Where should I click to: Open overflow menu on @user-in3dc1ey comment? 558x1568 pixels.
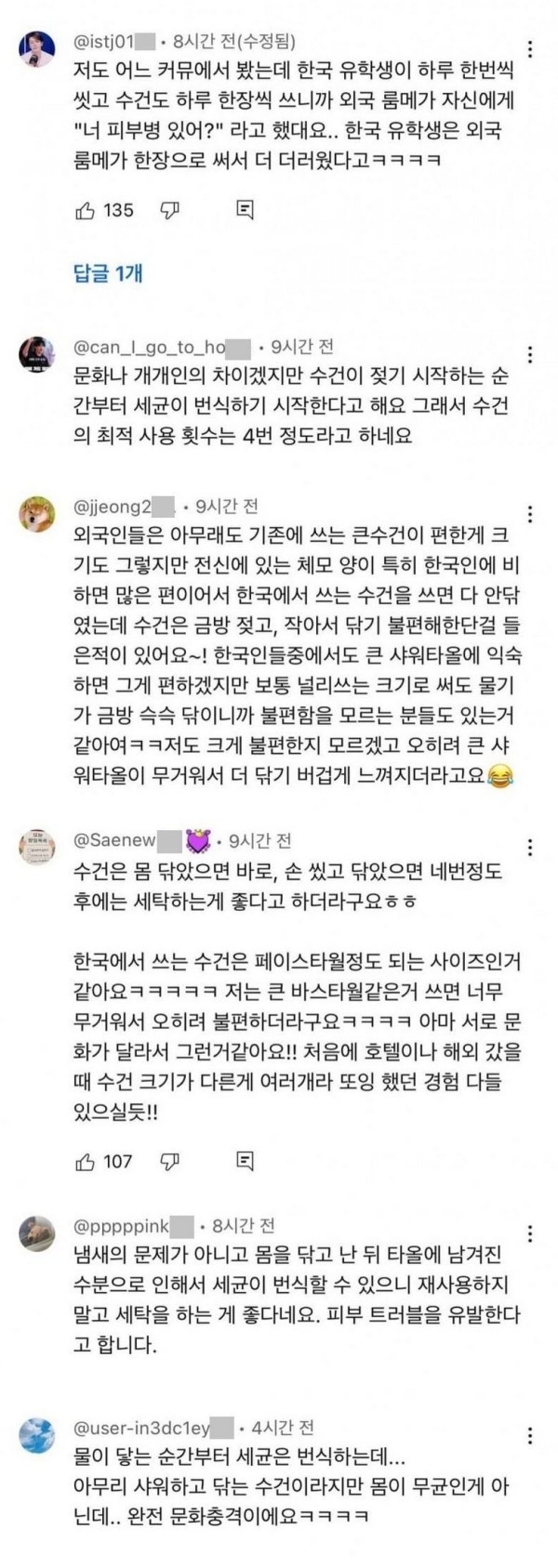click(x=530, y=1434)
